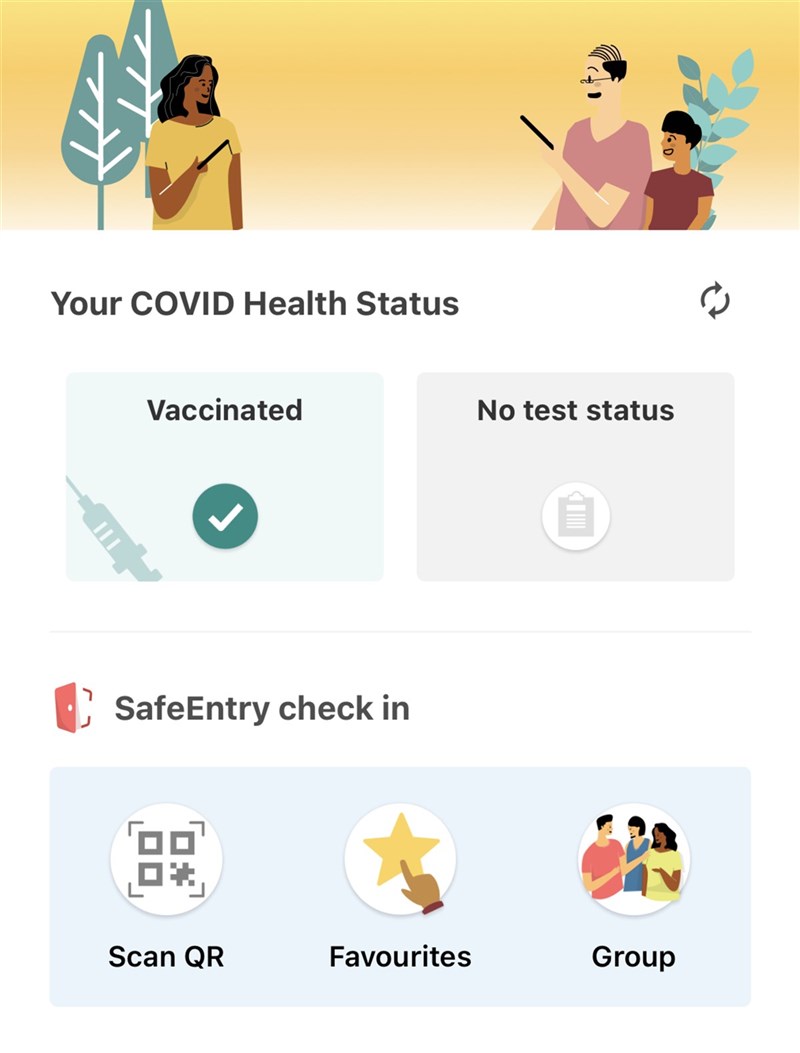
Task: Open the No test status card
Action: 575,476
